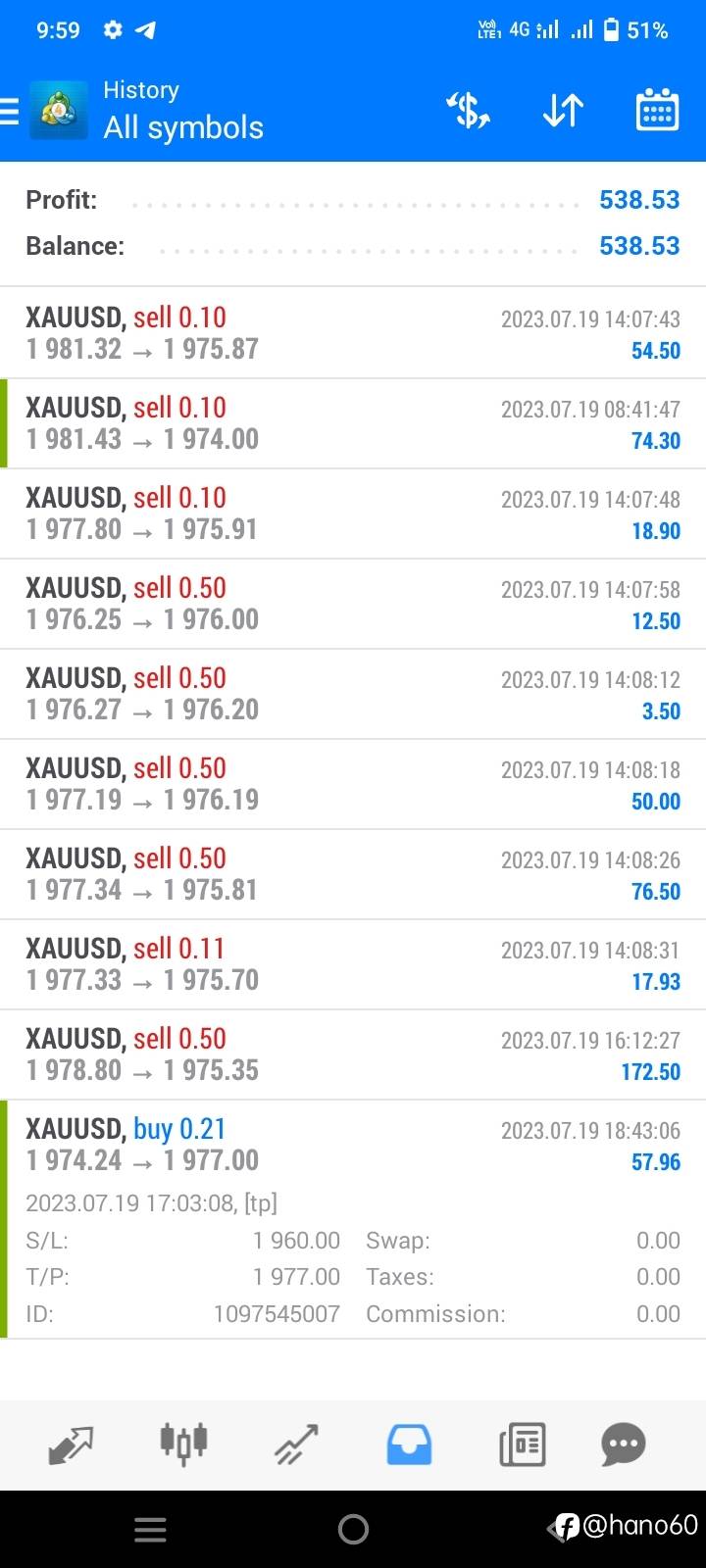706x1568 pixels.
Task: Go to the system home screen
Action: [x=353, y=1529]
